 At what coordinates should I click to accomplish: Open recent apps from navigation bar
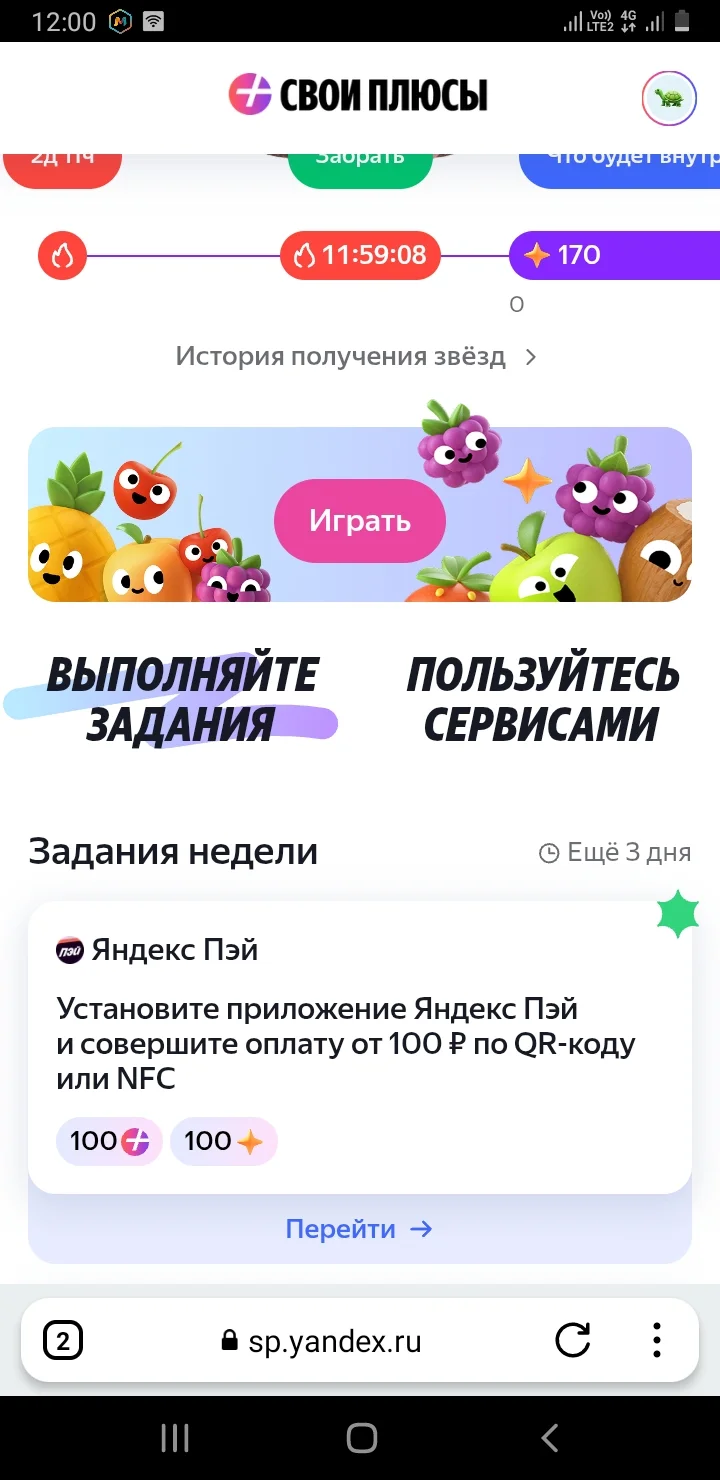click(175, 1438)
